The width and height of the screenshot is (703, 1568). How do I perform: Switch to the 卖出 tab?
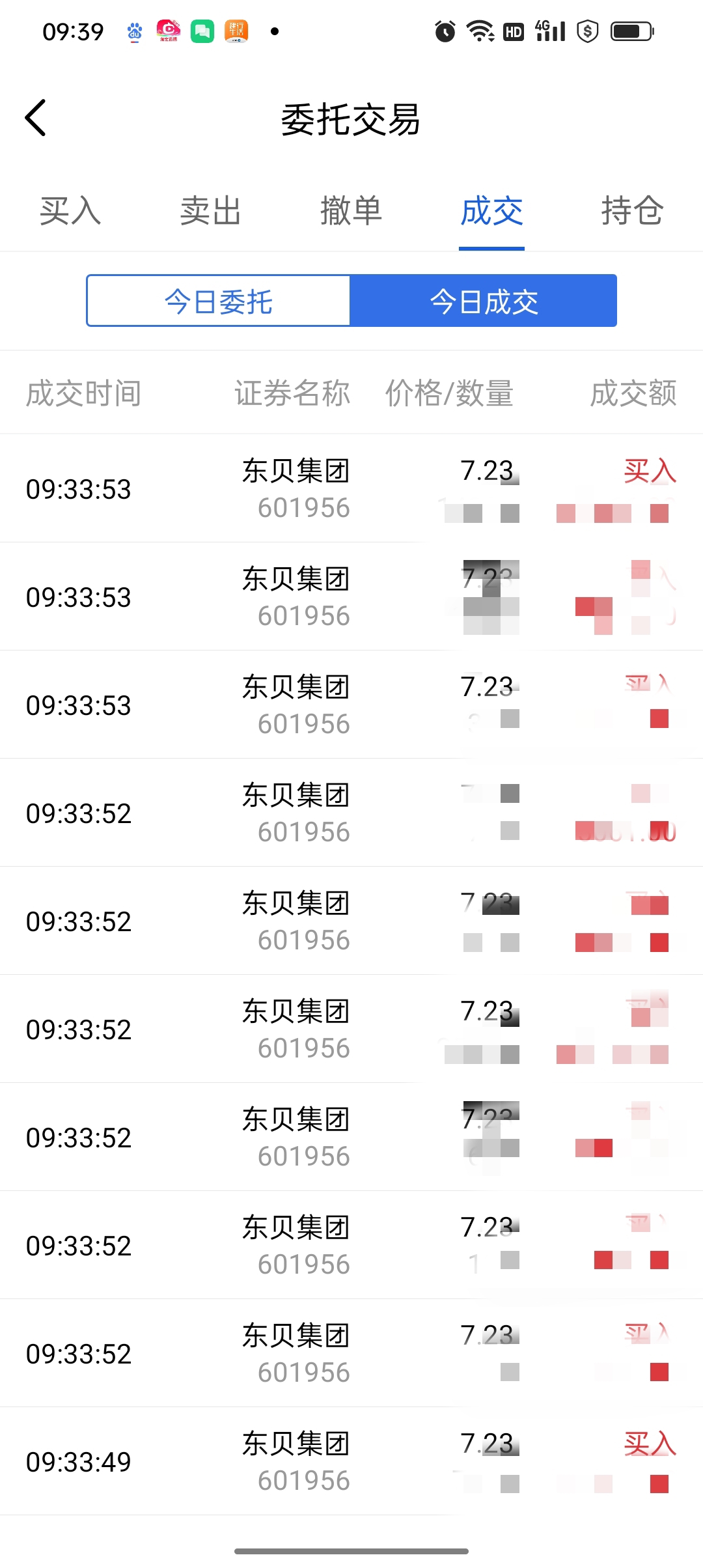[211, 211]
